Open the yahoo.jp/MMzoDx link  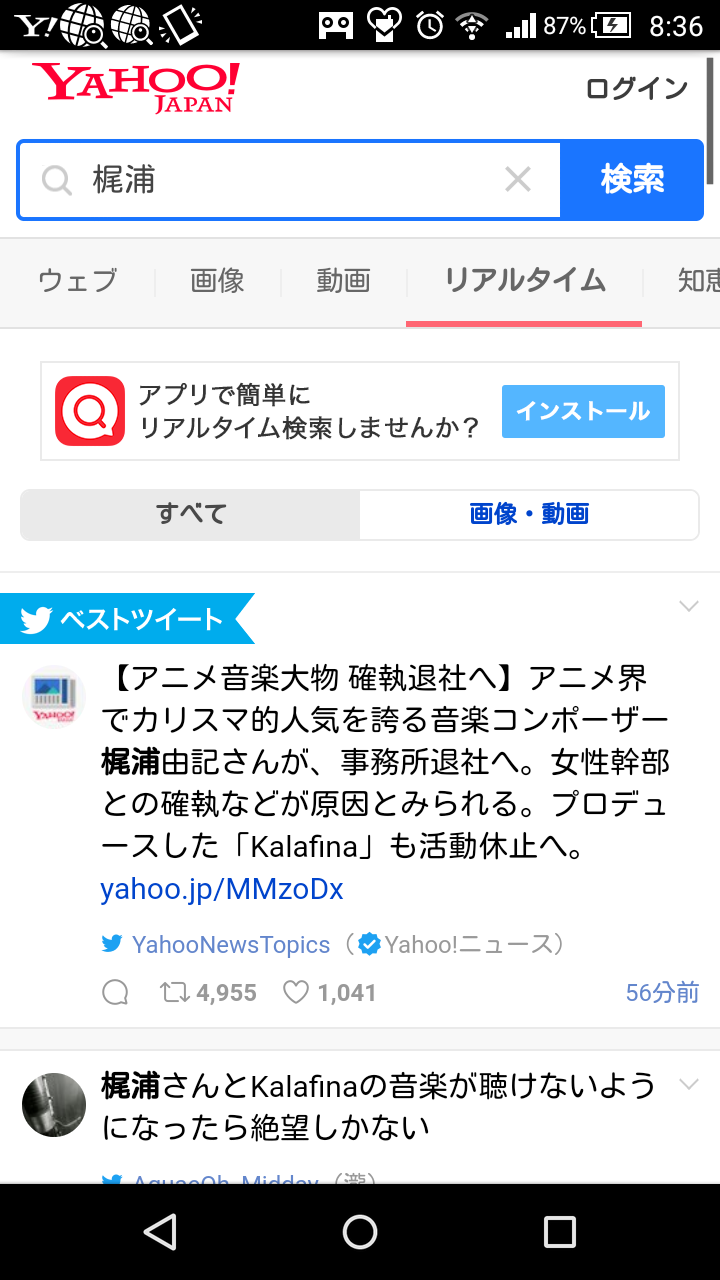pyautogui.click(x=222, y=889)
